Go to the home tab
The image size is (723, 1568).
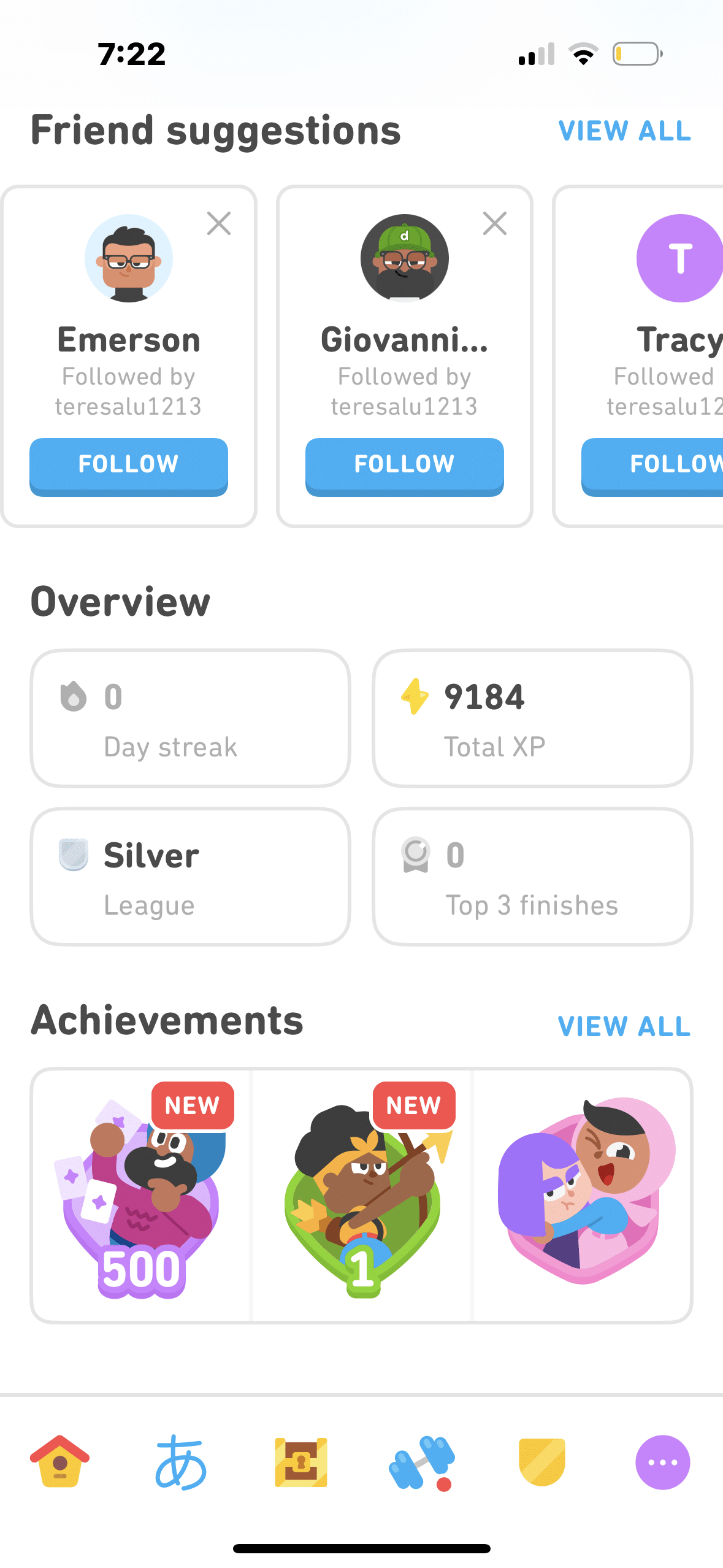[60, 1462]
